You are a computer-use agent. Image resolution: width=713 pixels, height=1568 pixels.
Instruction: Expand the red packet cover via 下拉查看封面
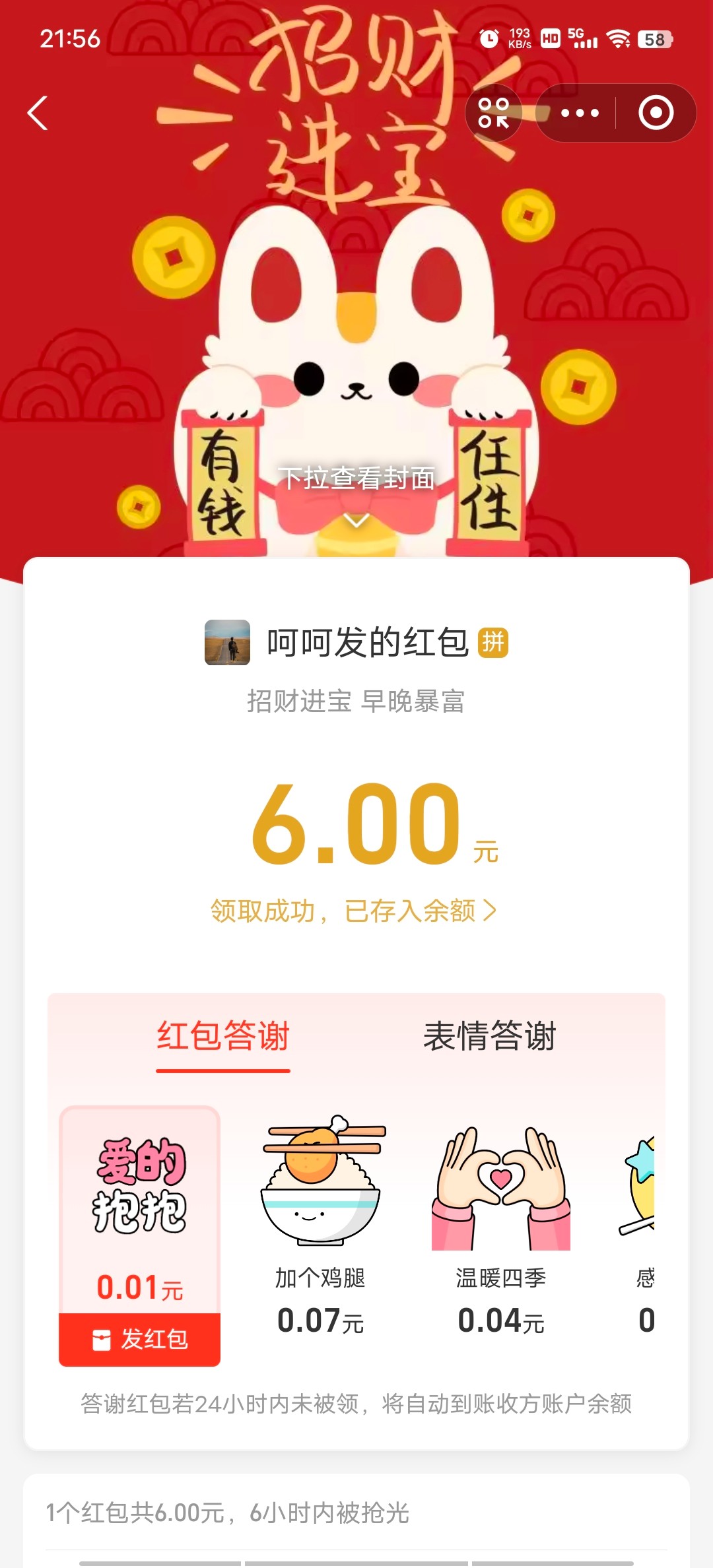356,492
